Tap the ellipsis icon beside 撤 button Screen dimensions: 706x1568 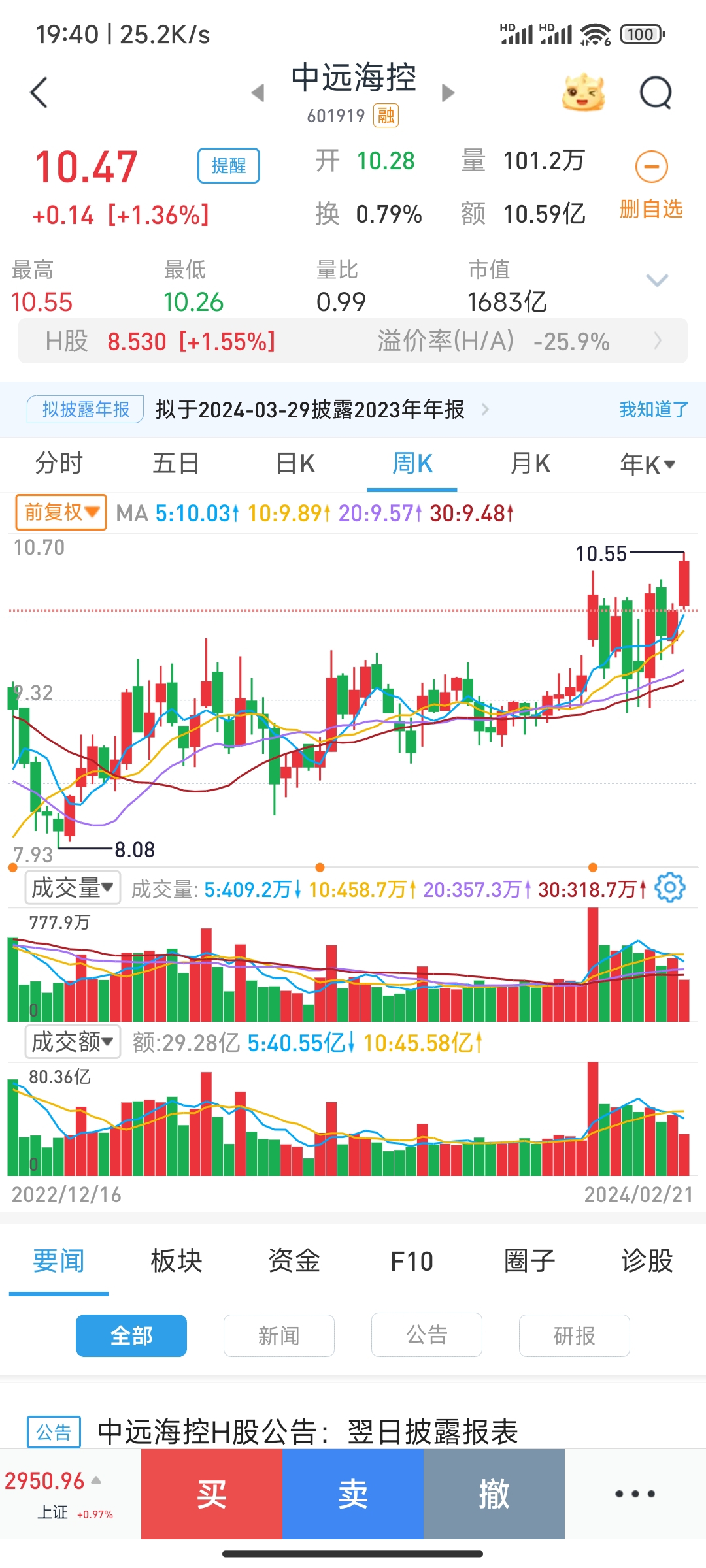(633, 1493)
